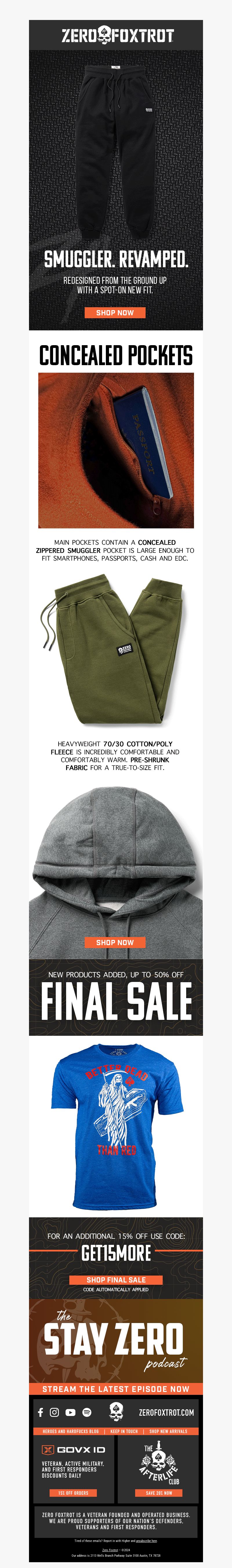The width and height of the screenshot is (232, 1568).
Task: Open the Spotify icon
Action: pyautogui.click(x=86, y=1412)
